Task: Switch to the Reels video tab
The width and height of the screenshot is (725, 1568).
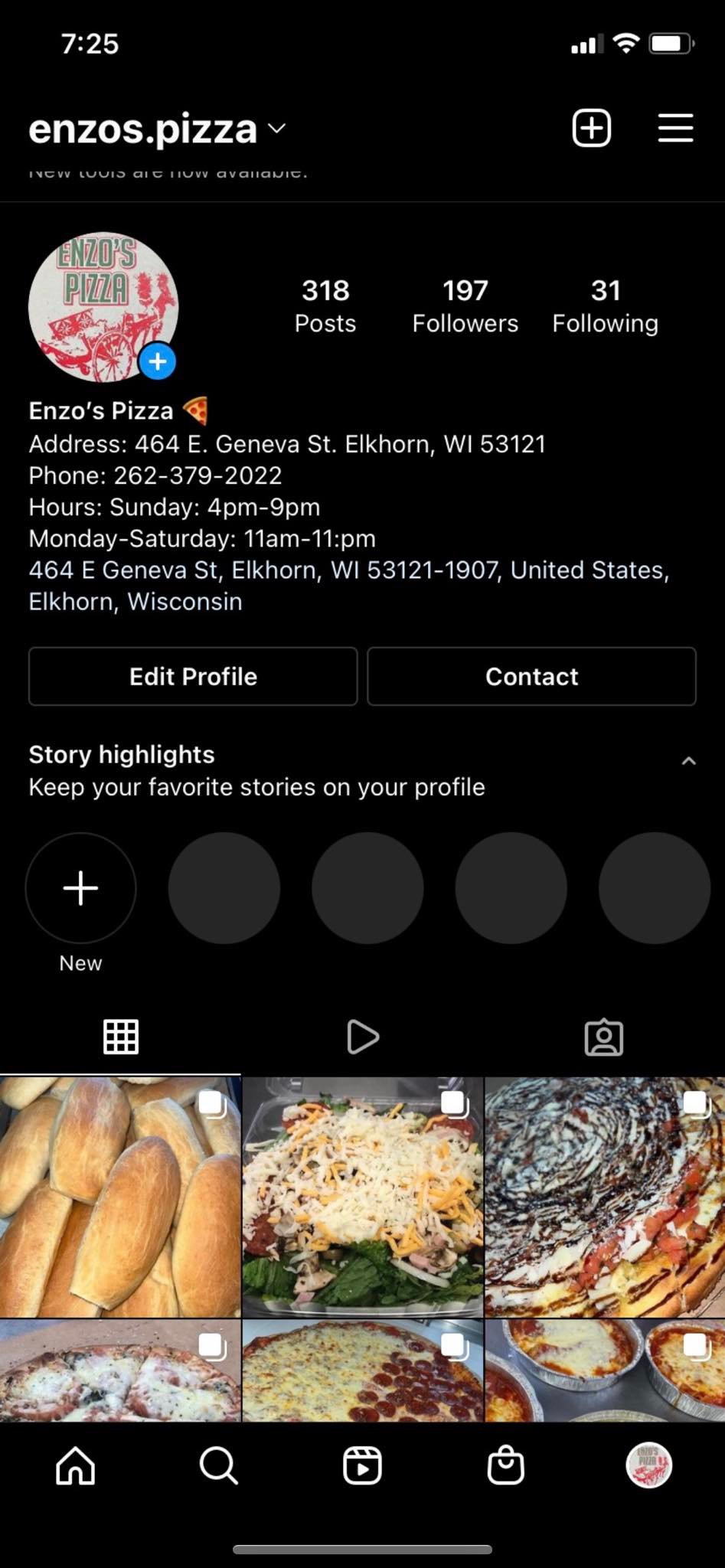Action: (x=362, y=1037)
